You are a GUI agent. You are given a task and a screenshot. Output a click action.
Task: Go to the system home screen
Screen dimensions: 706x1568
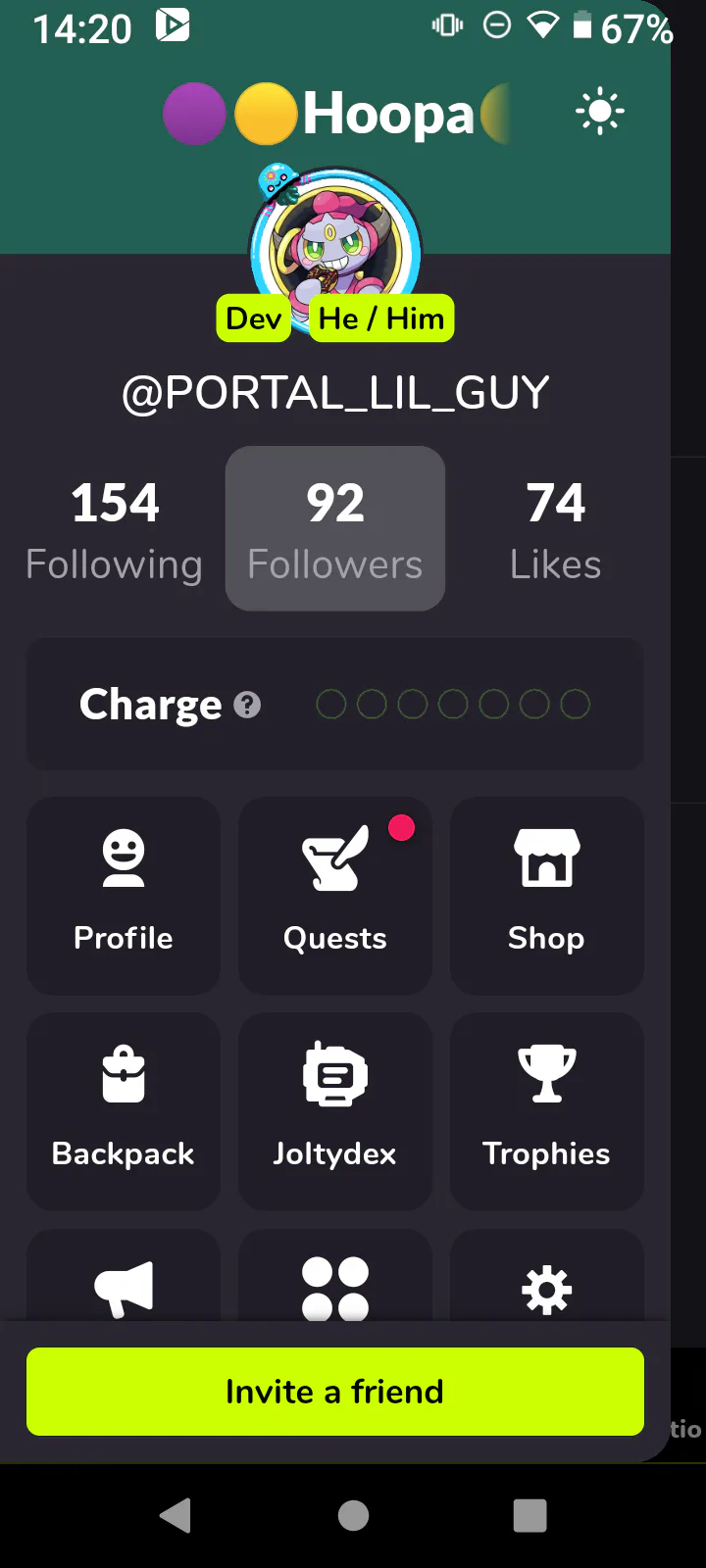tap(353, 1516)
